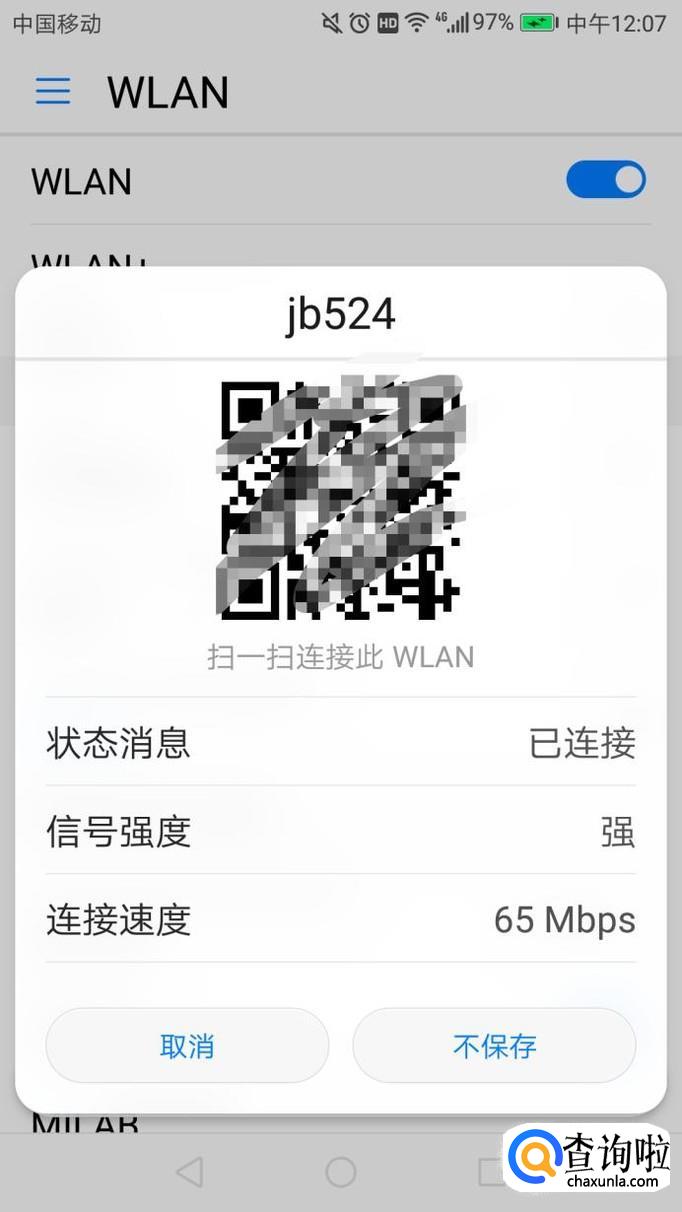The height and width of the screenshot is (1212, 682).
Task: Toggle the WLAN switch off
Action: pos(605,180)
